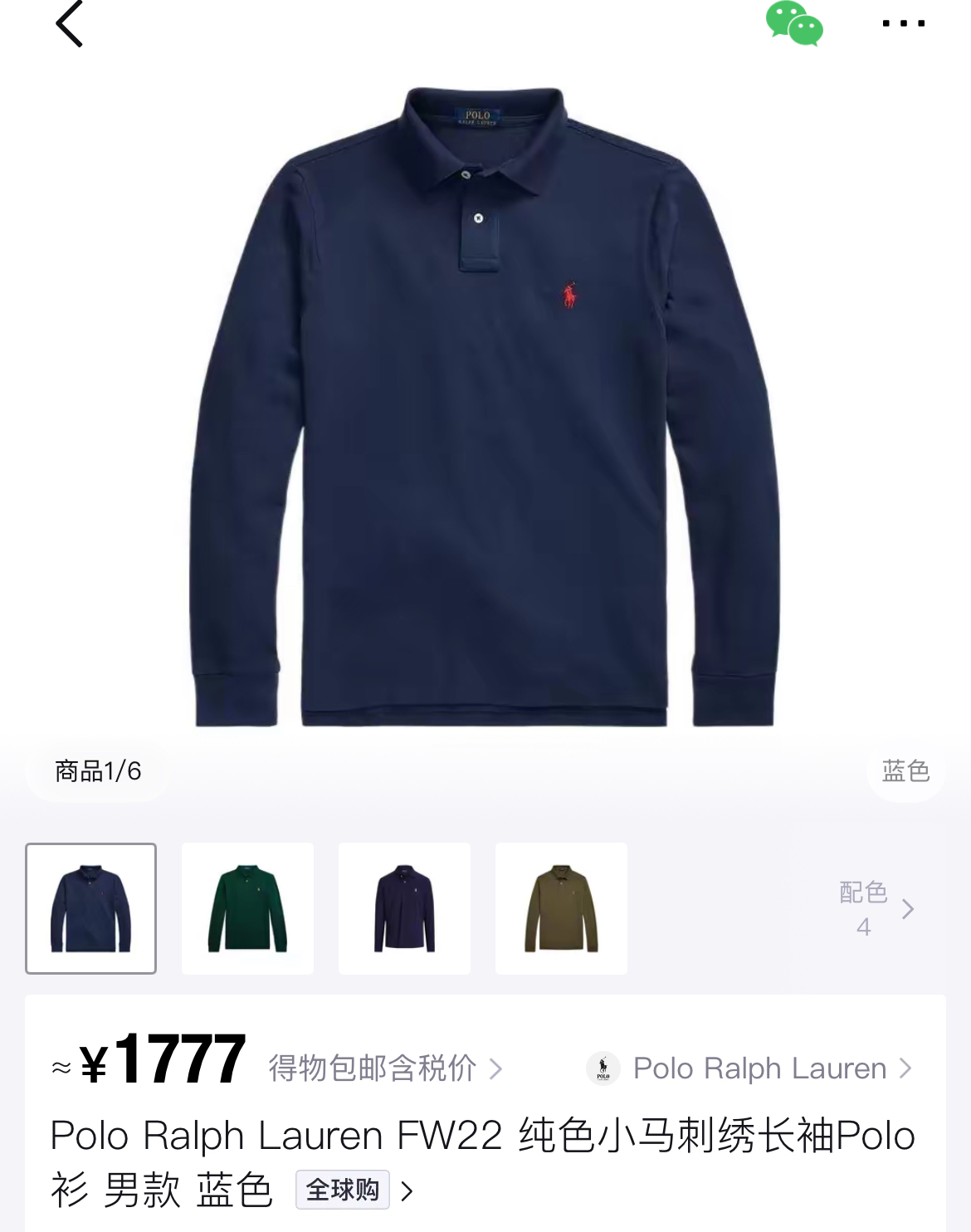The width and height of the screenshot is (971, 1232).
Task: Open the Polo Ralph Lauren brand page
Action: coord(749,1068)
